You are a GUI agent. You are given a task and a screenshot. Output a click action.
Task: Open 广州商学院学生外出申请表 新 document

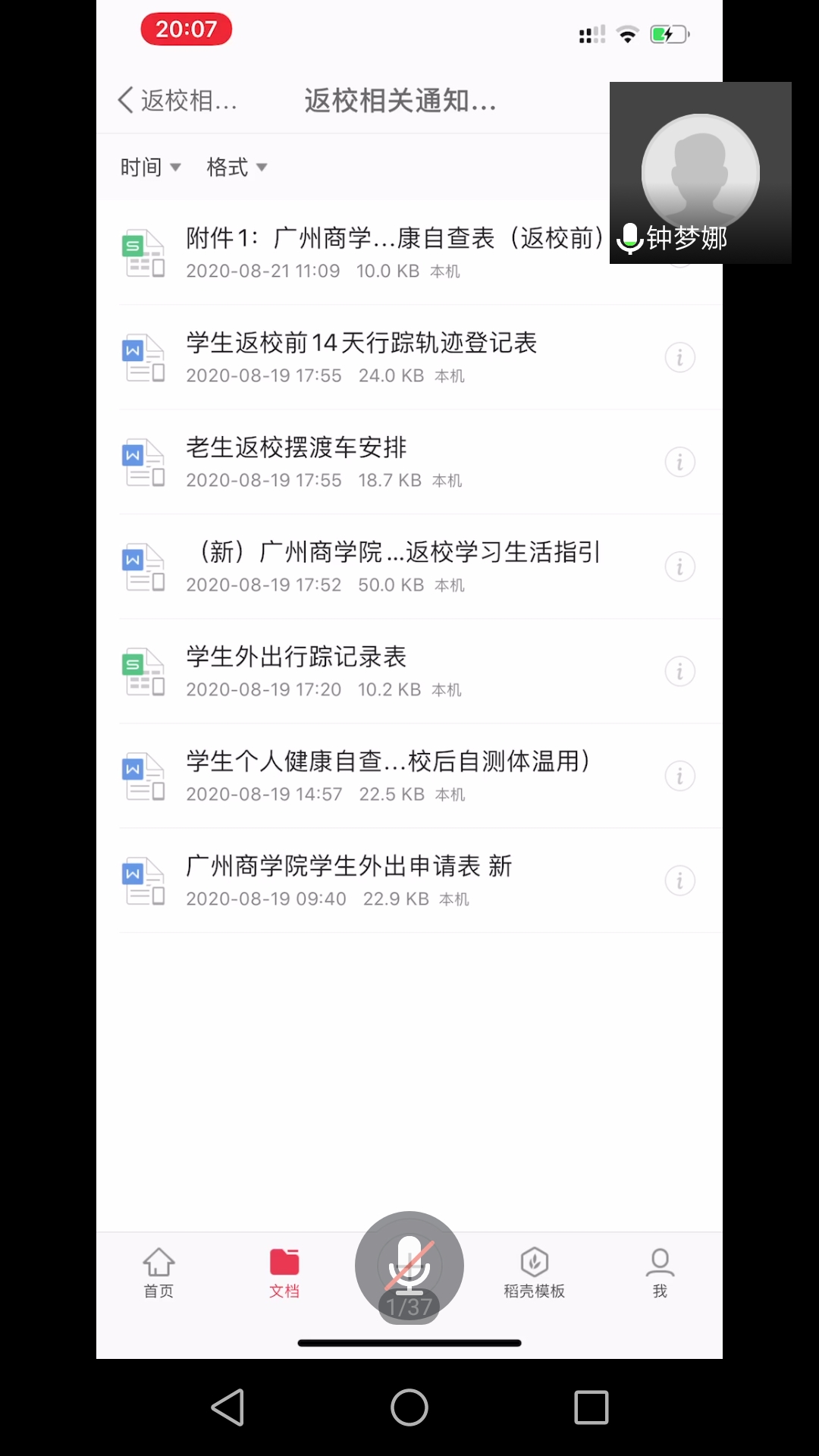(349, 880)
